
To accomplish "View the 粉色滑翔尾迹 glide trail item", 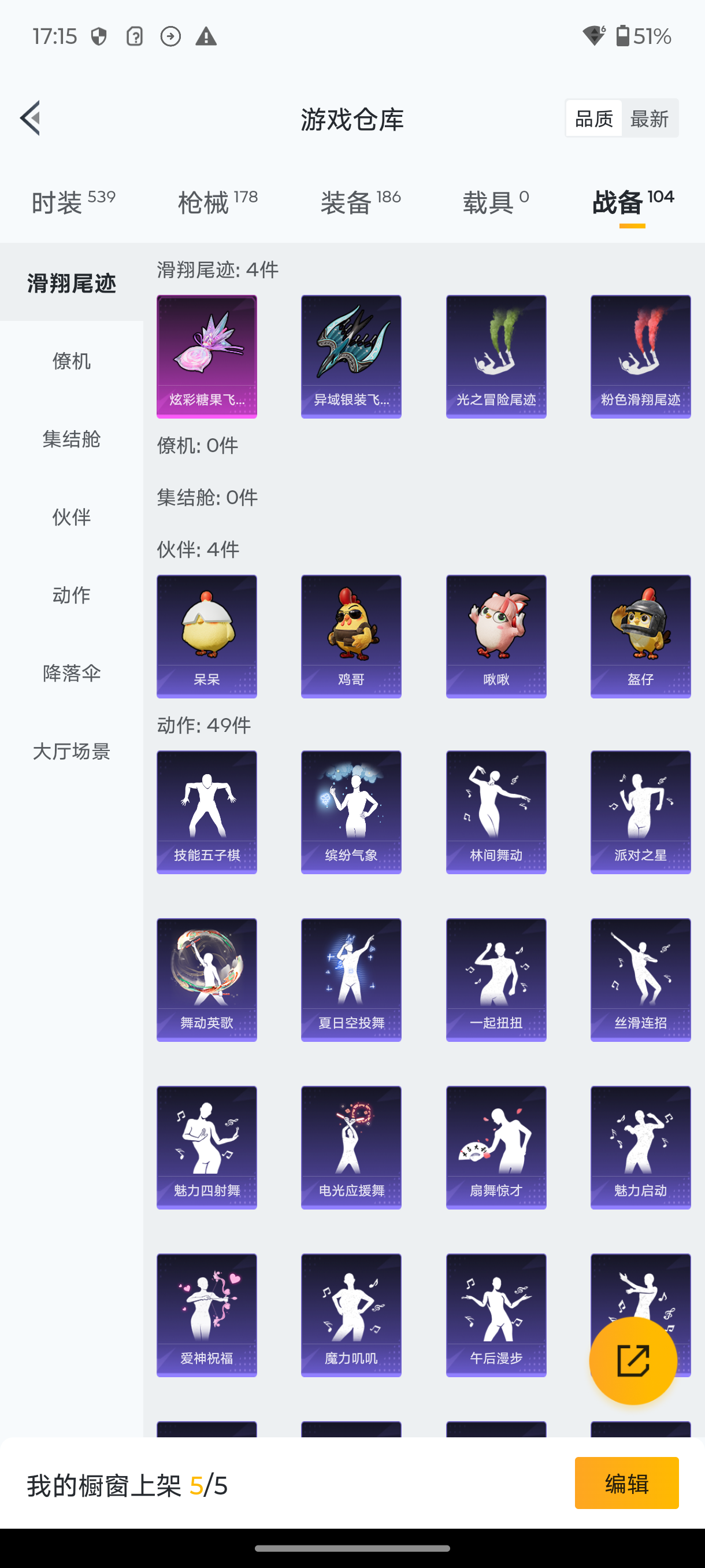I will [640, 356].
